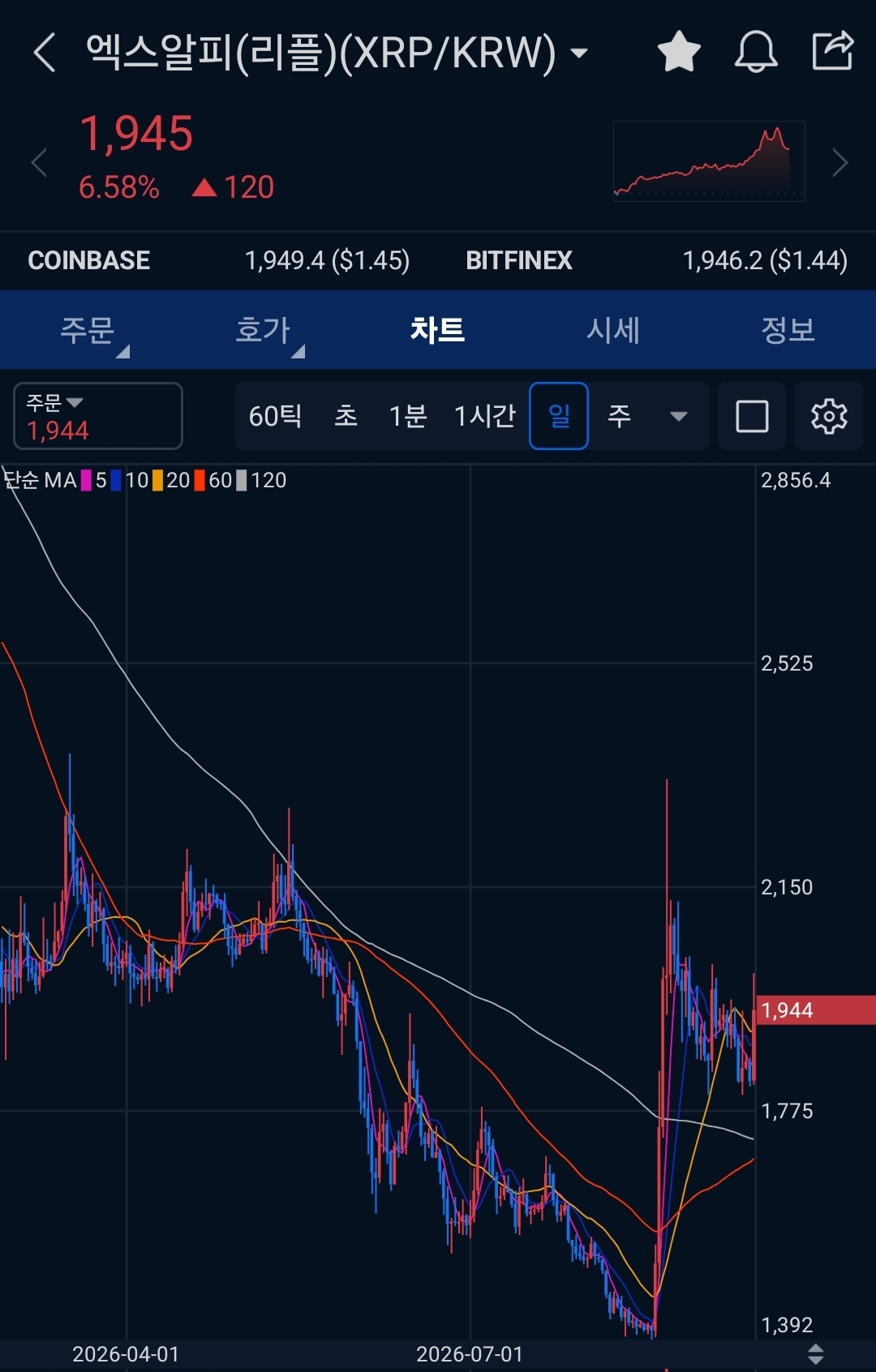Switch to the 주문 tab
Screen dimensions: 876x1372
(88, 330)
